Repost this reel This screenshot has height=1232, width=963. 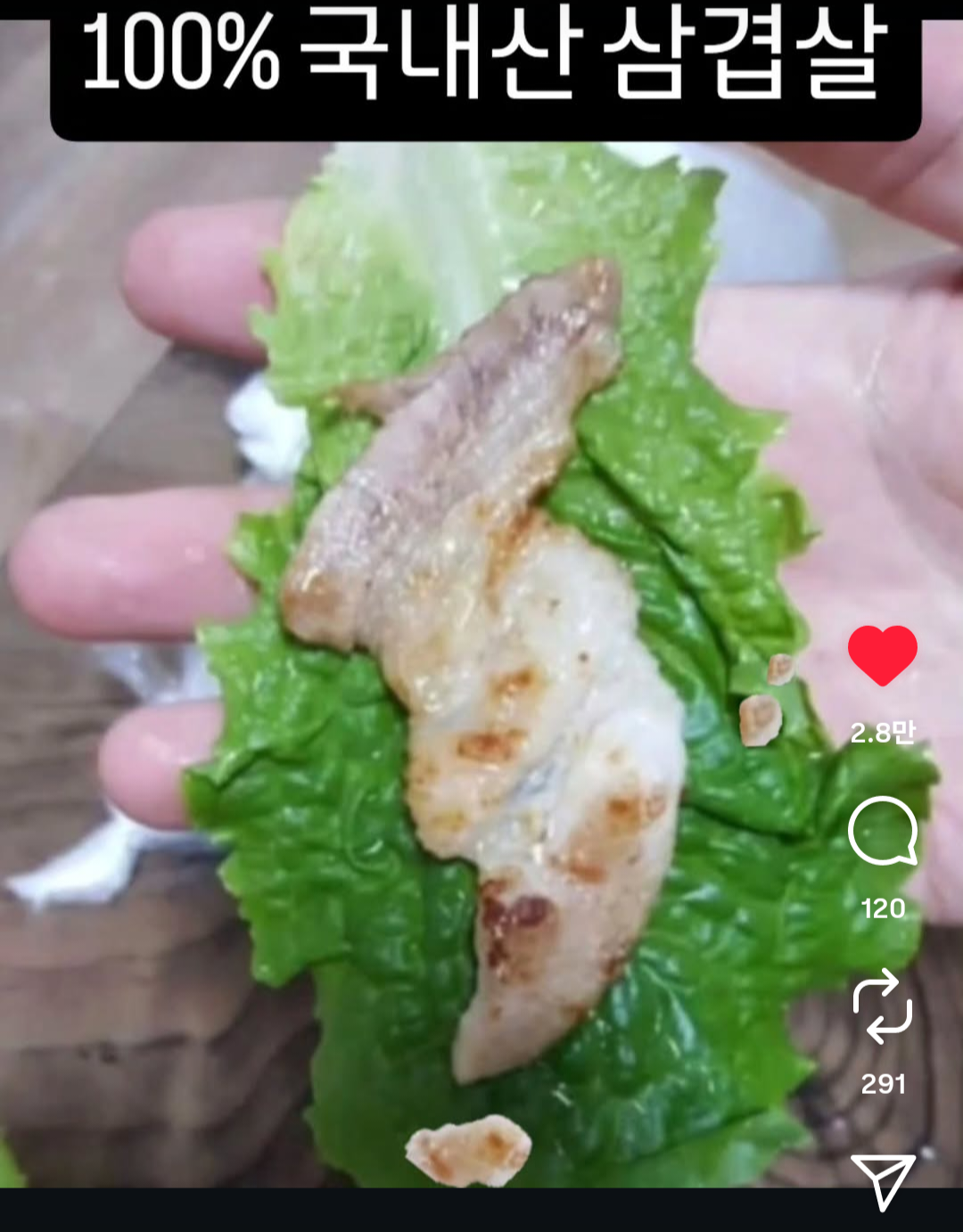tap(882, 1006)
